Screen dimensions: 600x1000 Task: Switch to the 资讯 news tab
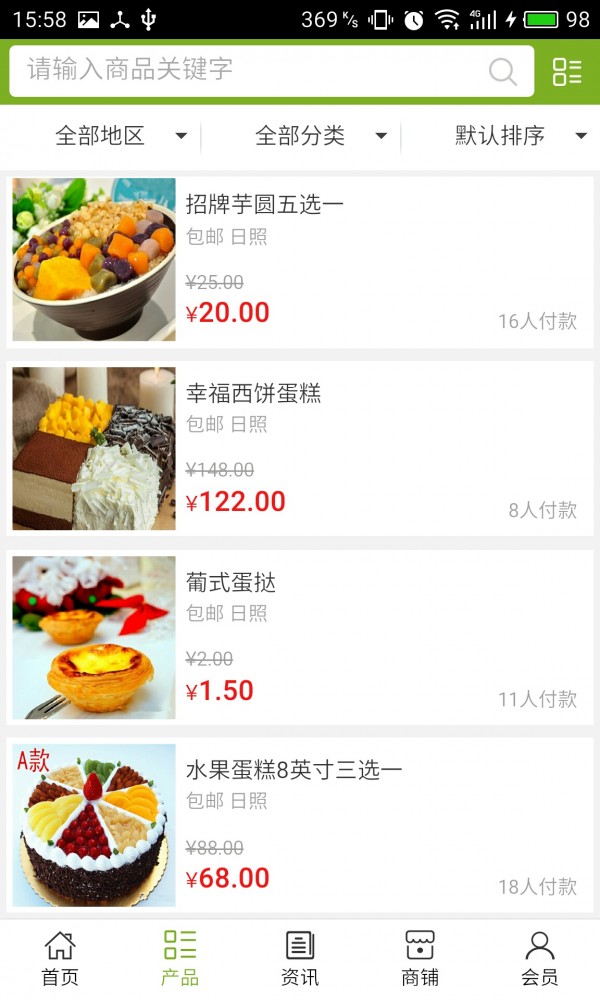pyautogui.click(x=300, y=959)
